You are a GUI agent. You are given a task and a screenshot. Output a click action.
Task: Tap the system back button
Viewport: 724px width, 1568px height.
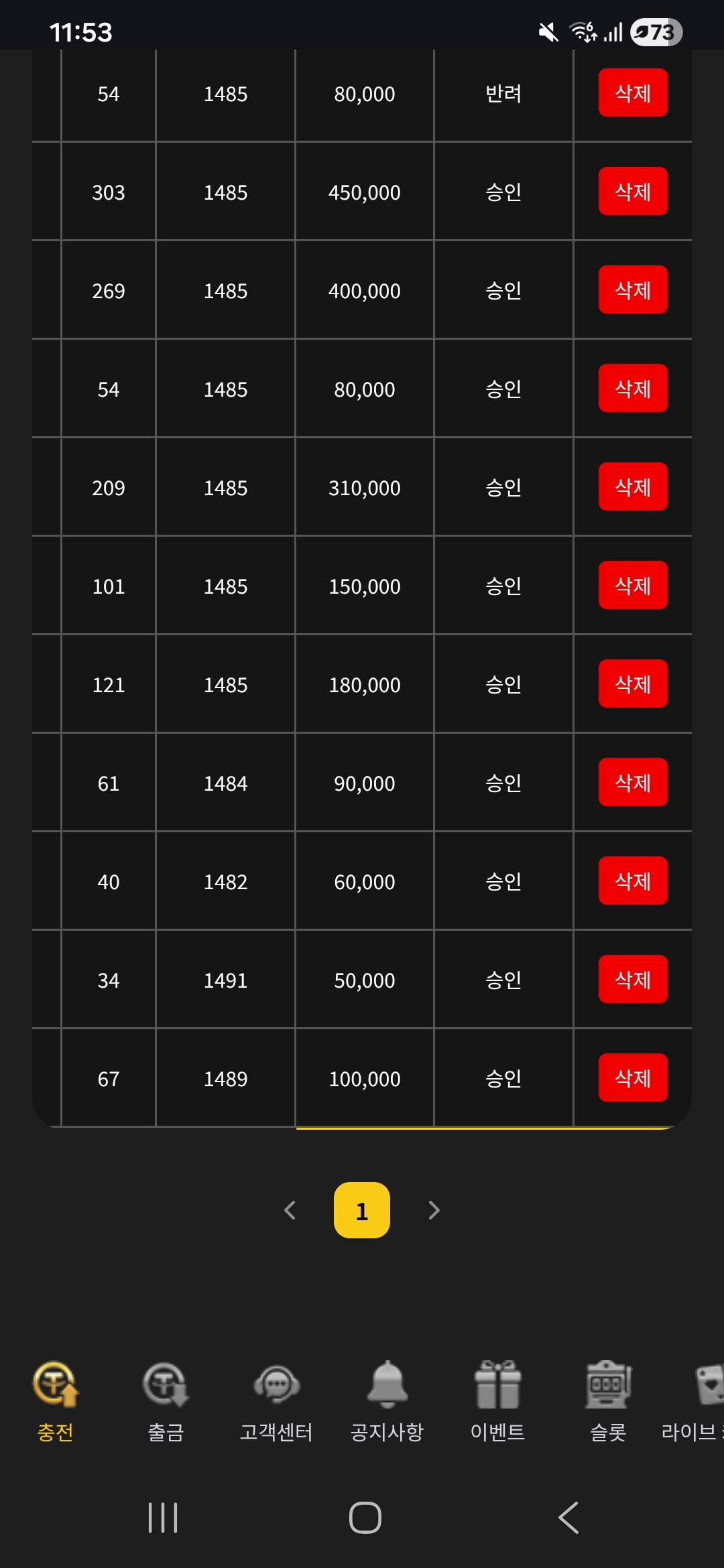click(568, 1518)
